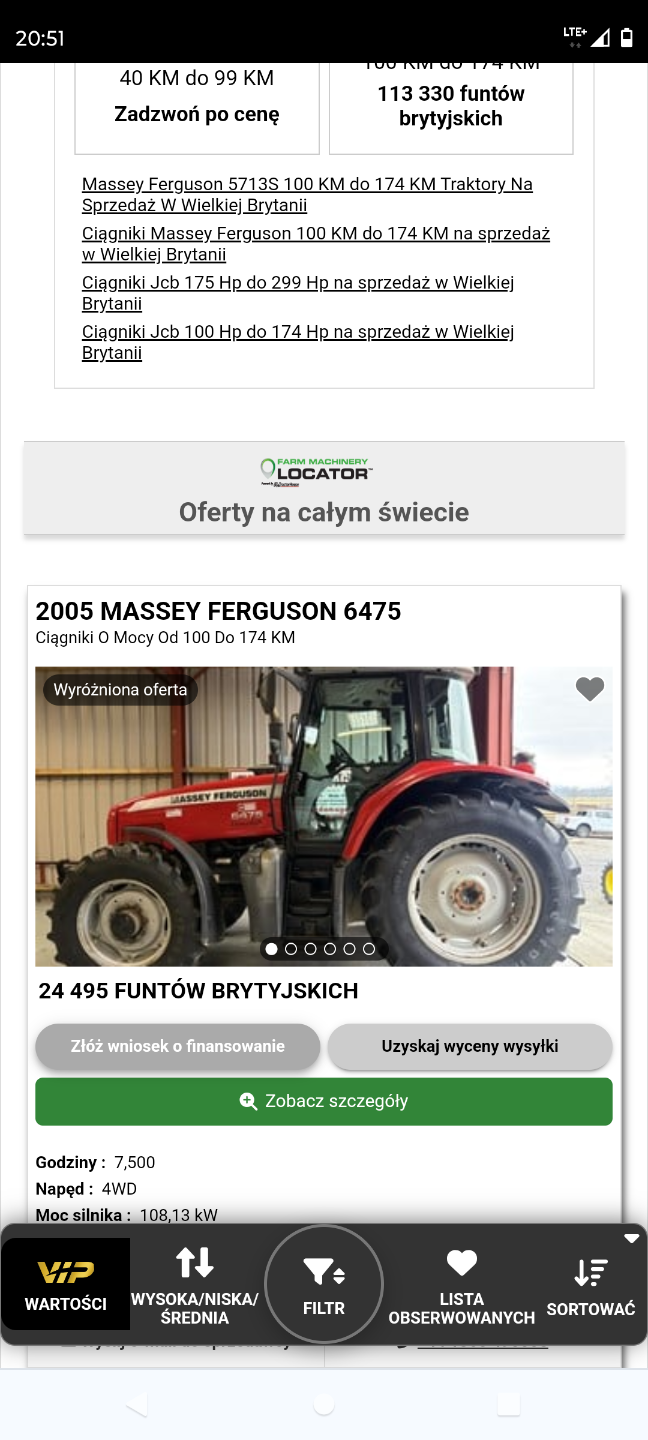Open the Filtr button
This screenshot has height=1440, width=648.
pos(324,1284)
